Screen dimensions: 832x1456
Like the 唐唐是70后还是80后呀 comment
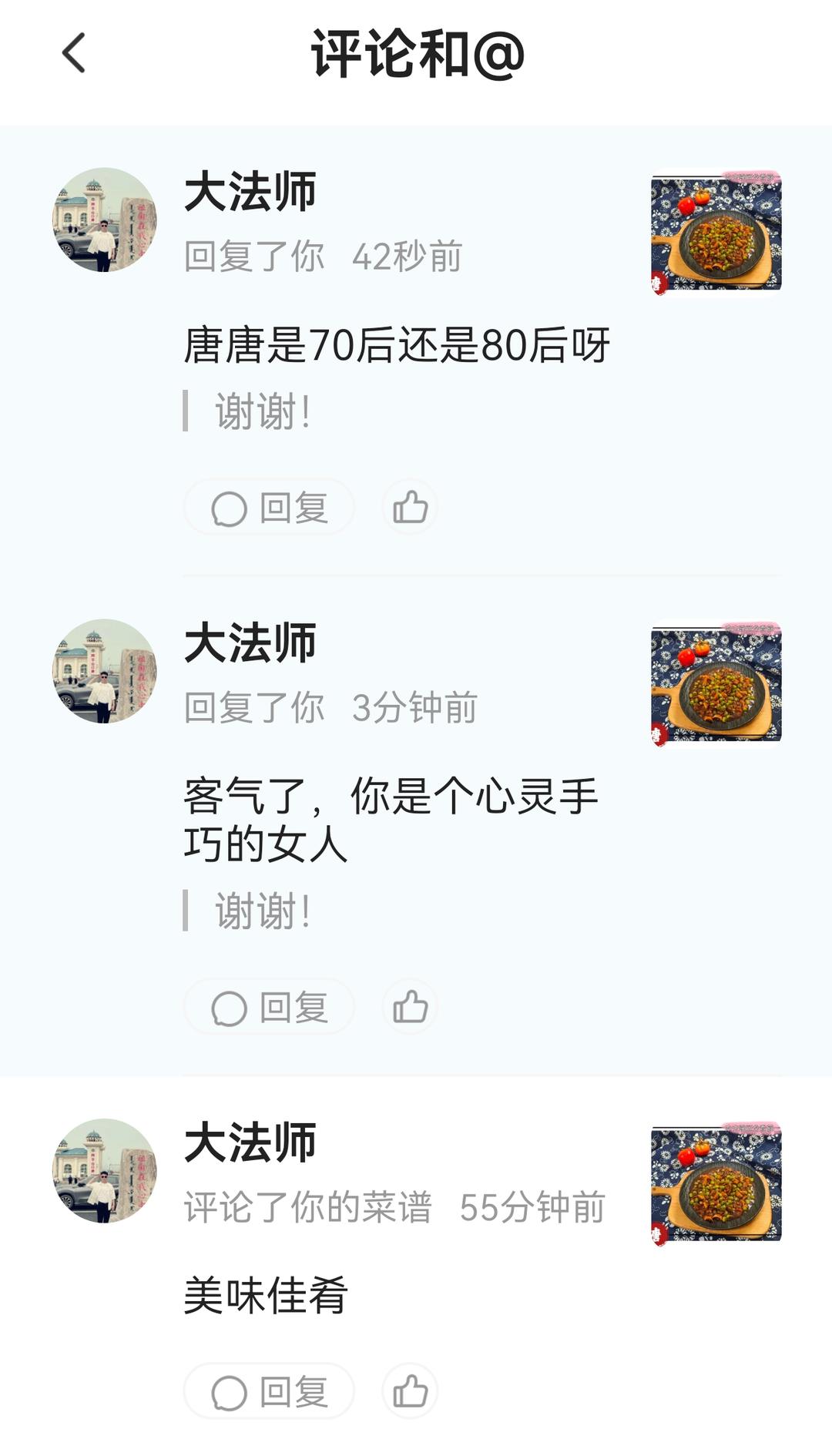tap(410, 508)
